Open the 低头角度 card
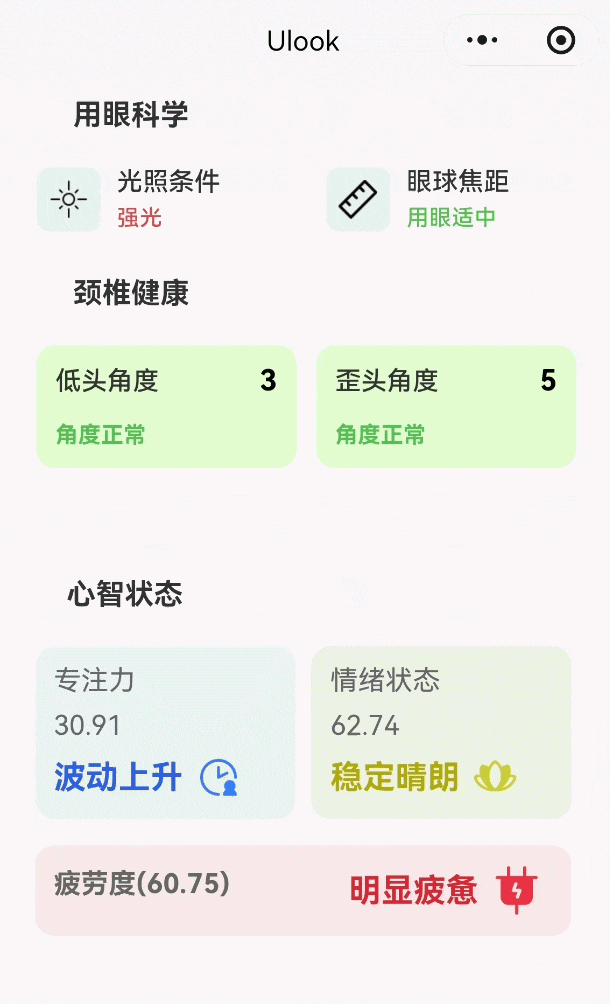Image resolution: width=610 pixels, height=1004 pixels. (x=166, y=406)
